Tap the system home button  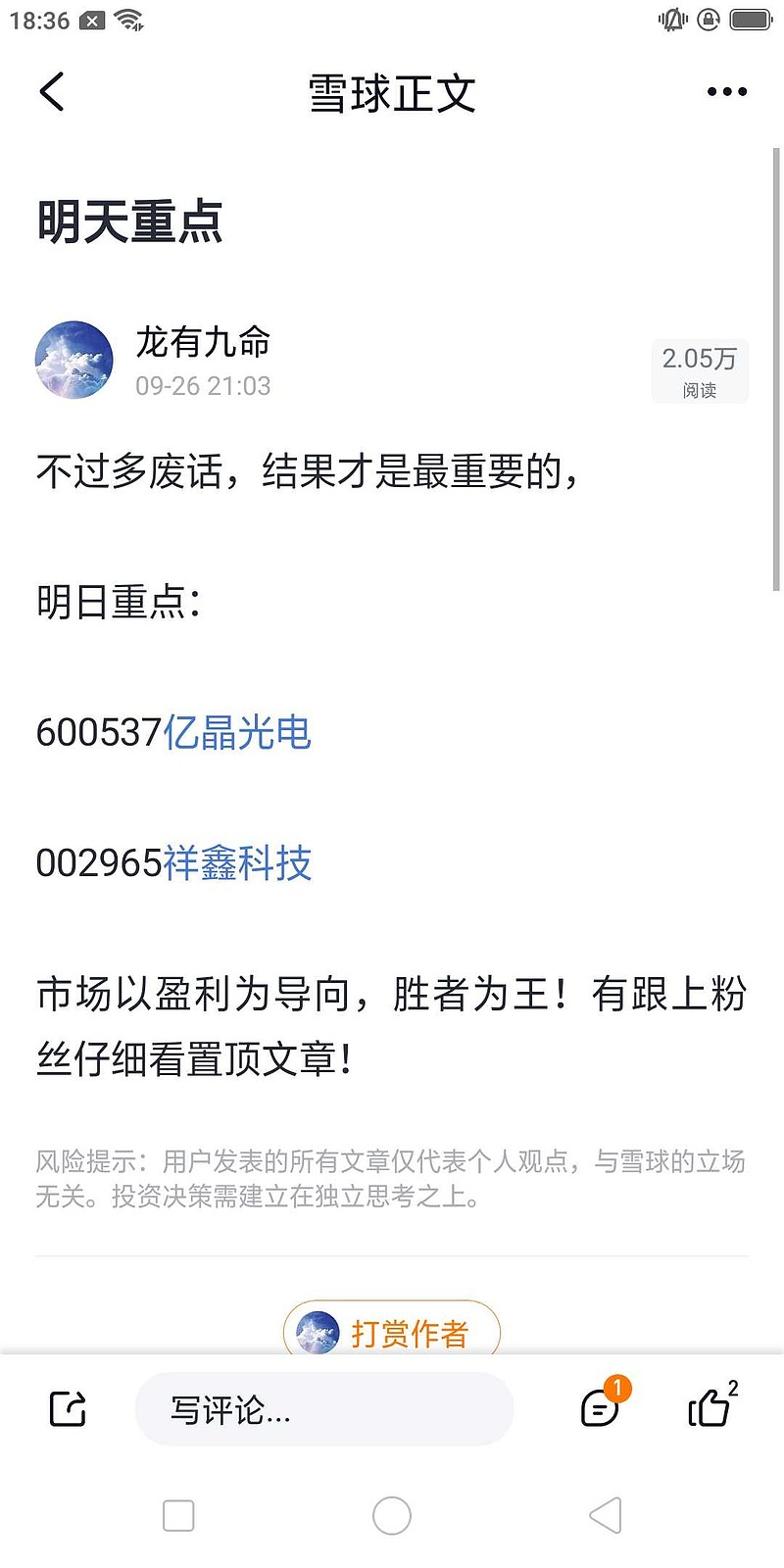pyautogui.click(x=392, y=1516)
